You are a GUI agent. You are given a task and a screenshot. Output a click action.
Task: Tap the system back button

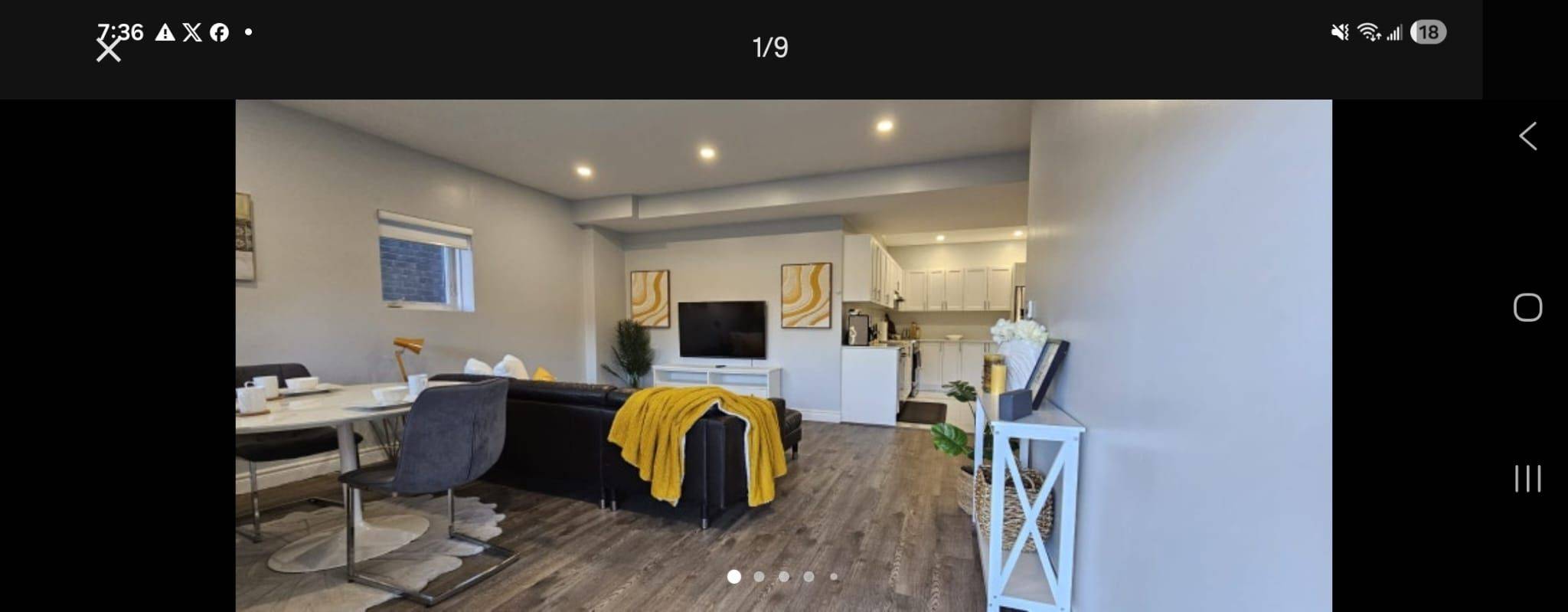point(1527,136)
